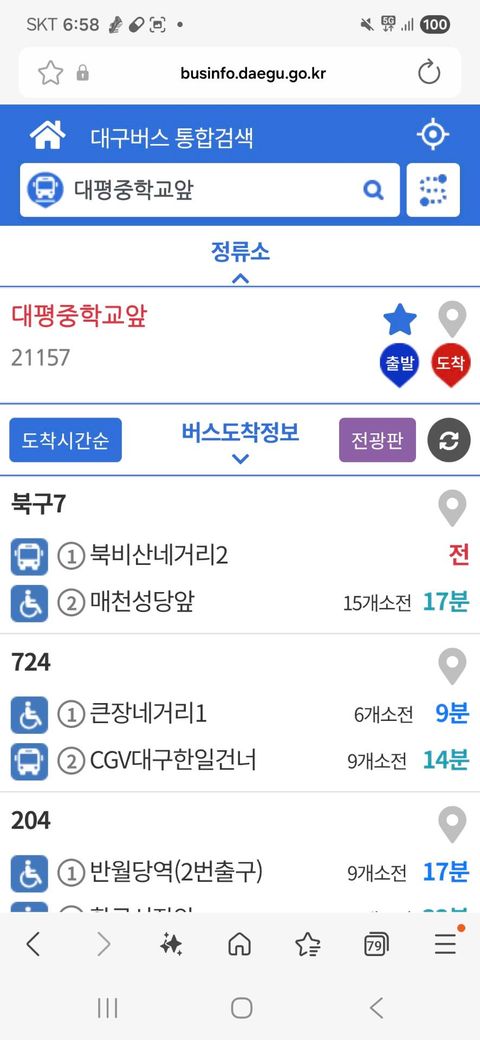Tap the search field showing 대평중학교앞
Viewport: 480px width, 1040px height.
tap(210, 190)
